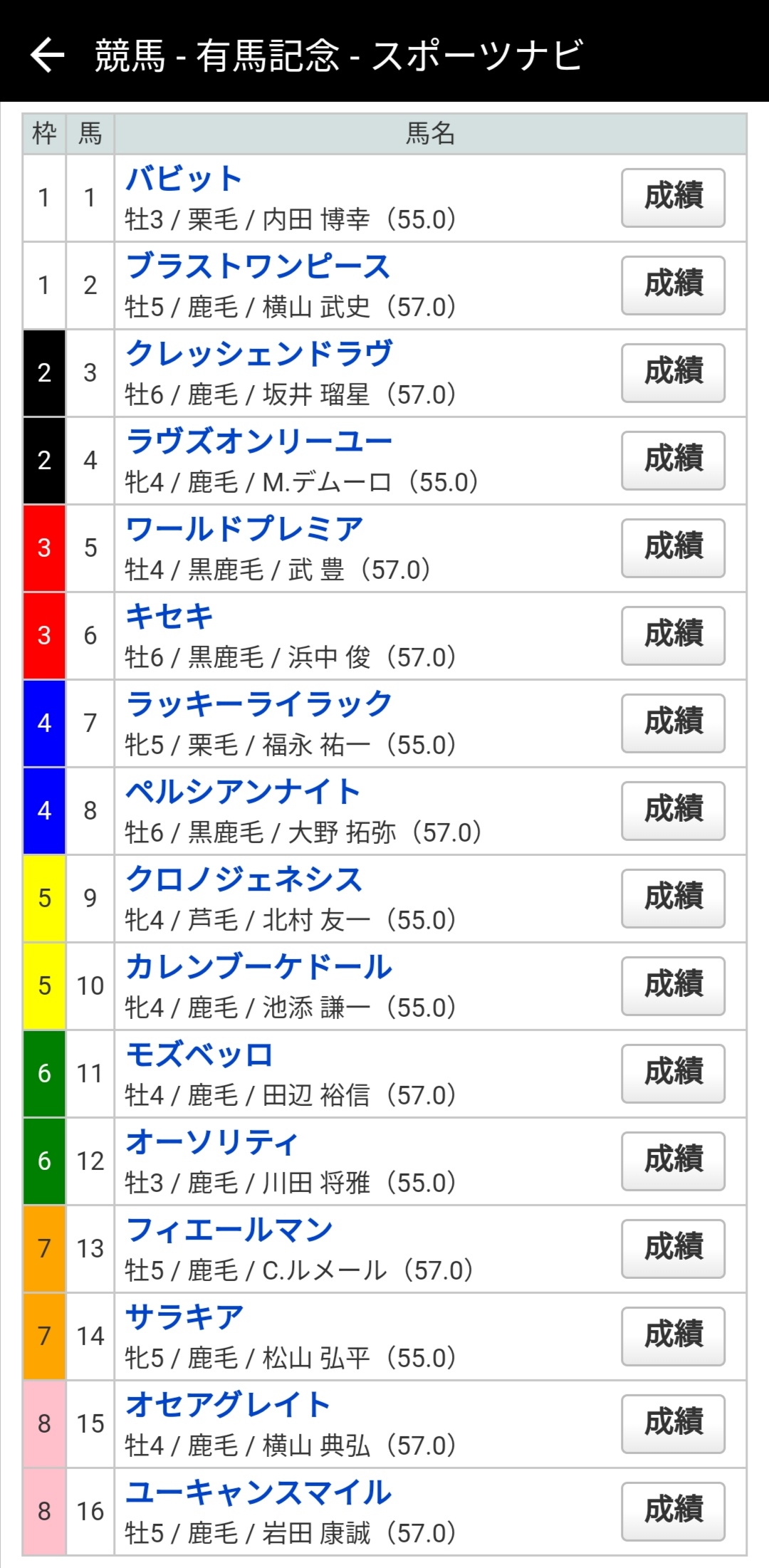View 成績 for バビット
Screen dimensions: 769x1568
(673, 197)
